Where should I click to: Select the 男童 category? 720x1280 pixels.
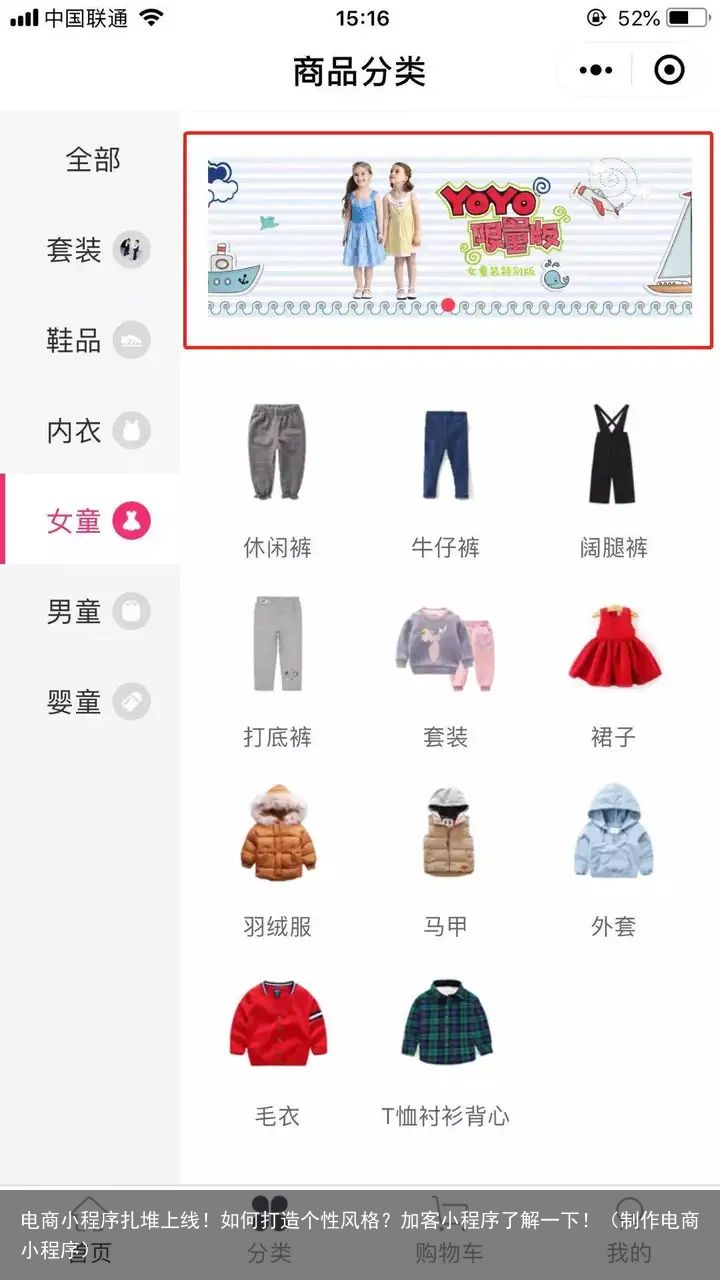click(93, 611)
